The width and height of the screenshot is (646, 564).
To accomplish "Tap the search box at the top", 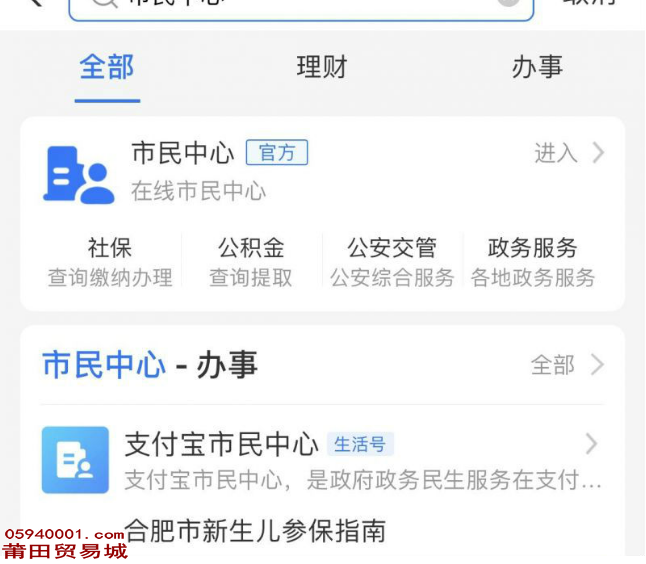I will pyautogui.click(x=300, y=5).
